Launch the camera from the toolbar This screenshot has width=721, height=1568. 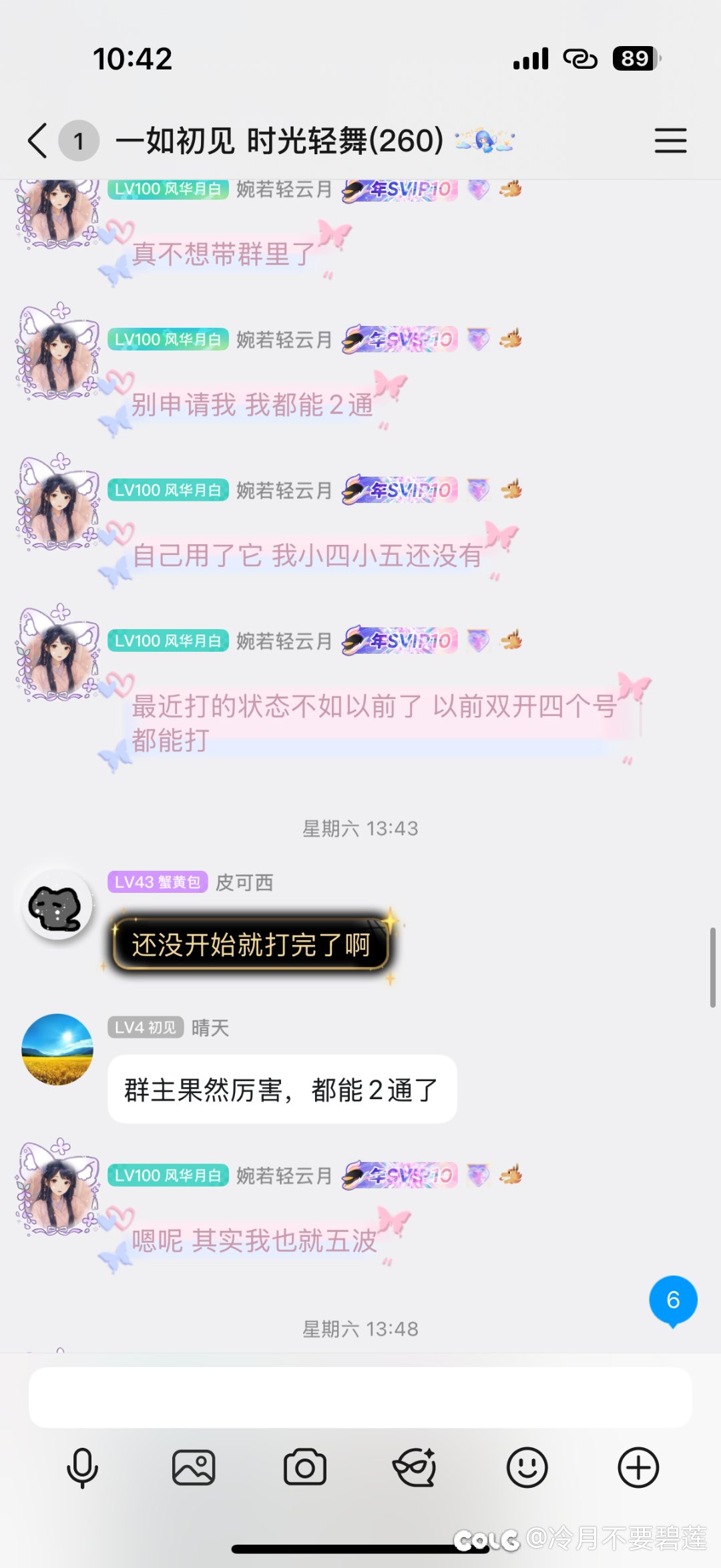[305, 1468]
